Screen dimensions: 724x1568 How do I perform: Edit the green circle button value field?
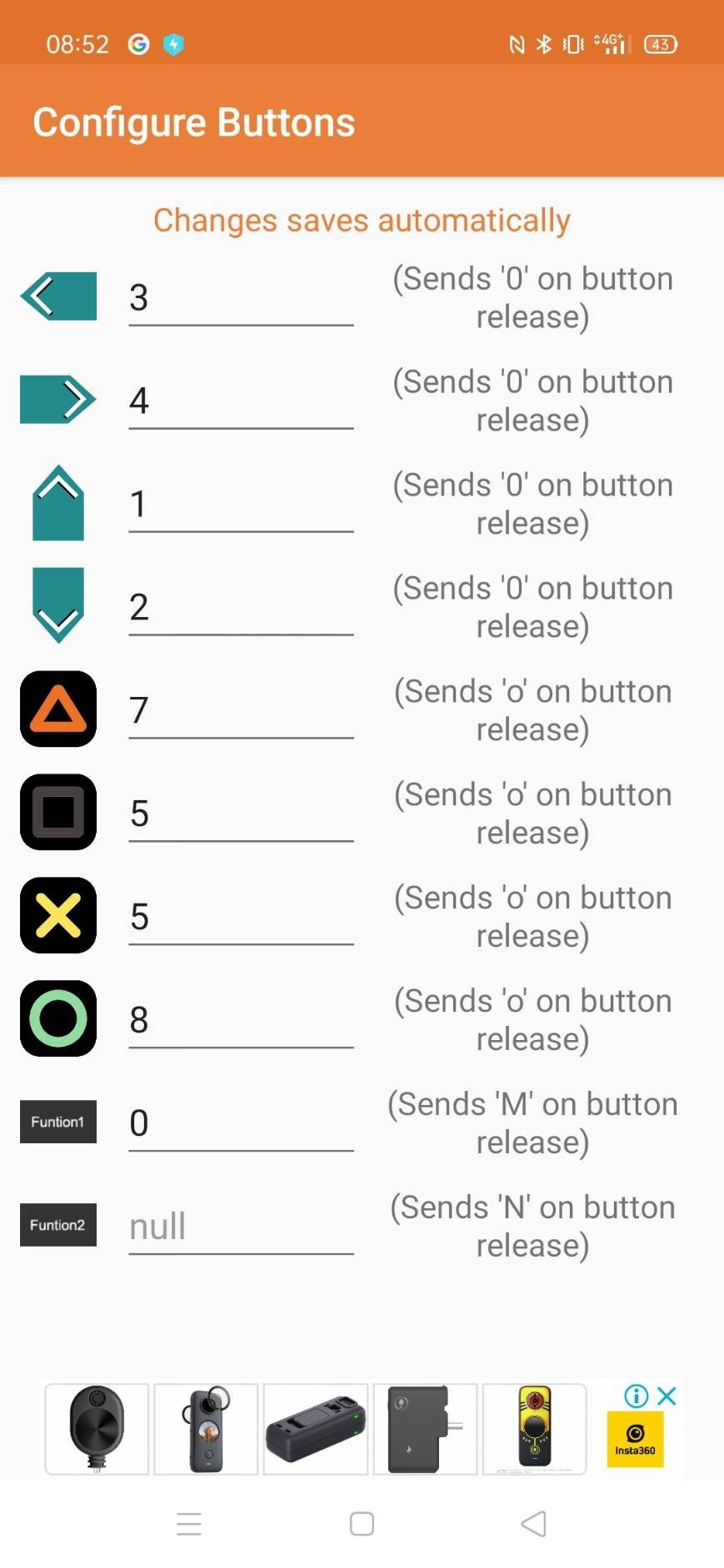241,1020
